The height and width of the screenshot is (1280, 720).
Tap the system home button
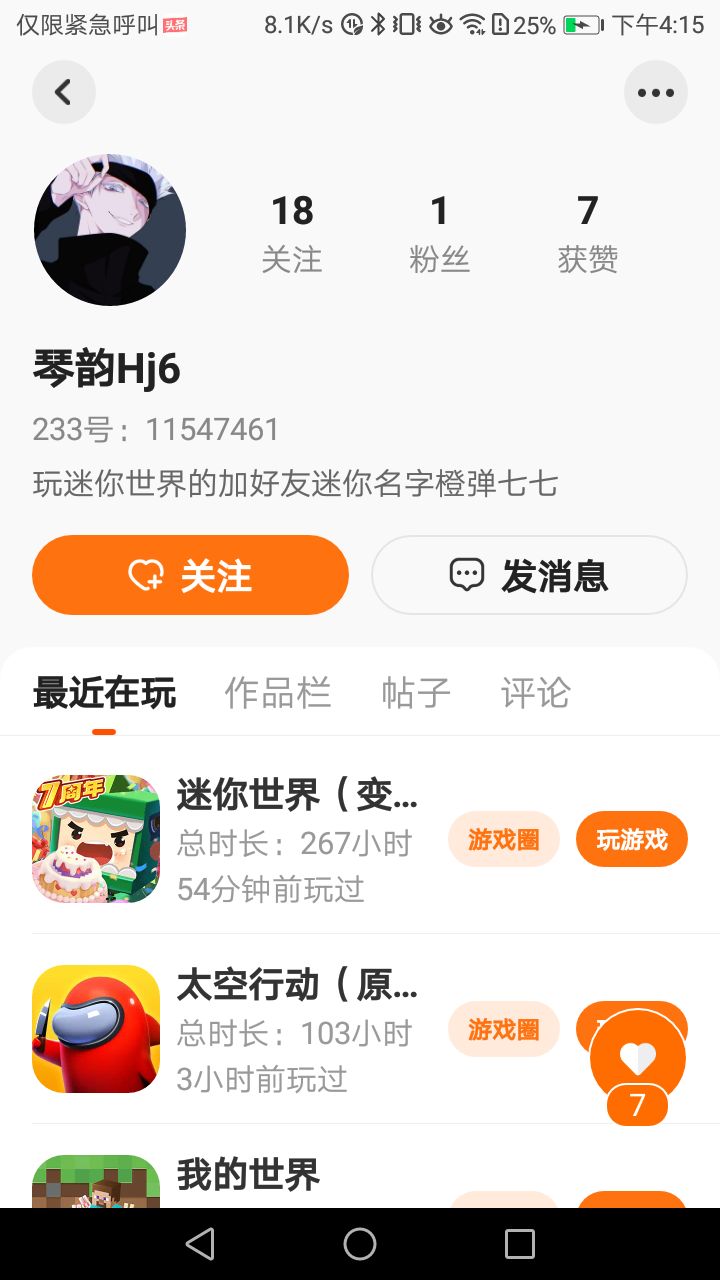(360, 1244)
